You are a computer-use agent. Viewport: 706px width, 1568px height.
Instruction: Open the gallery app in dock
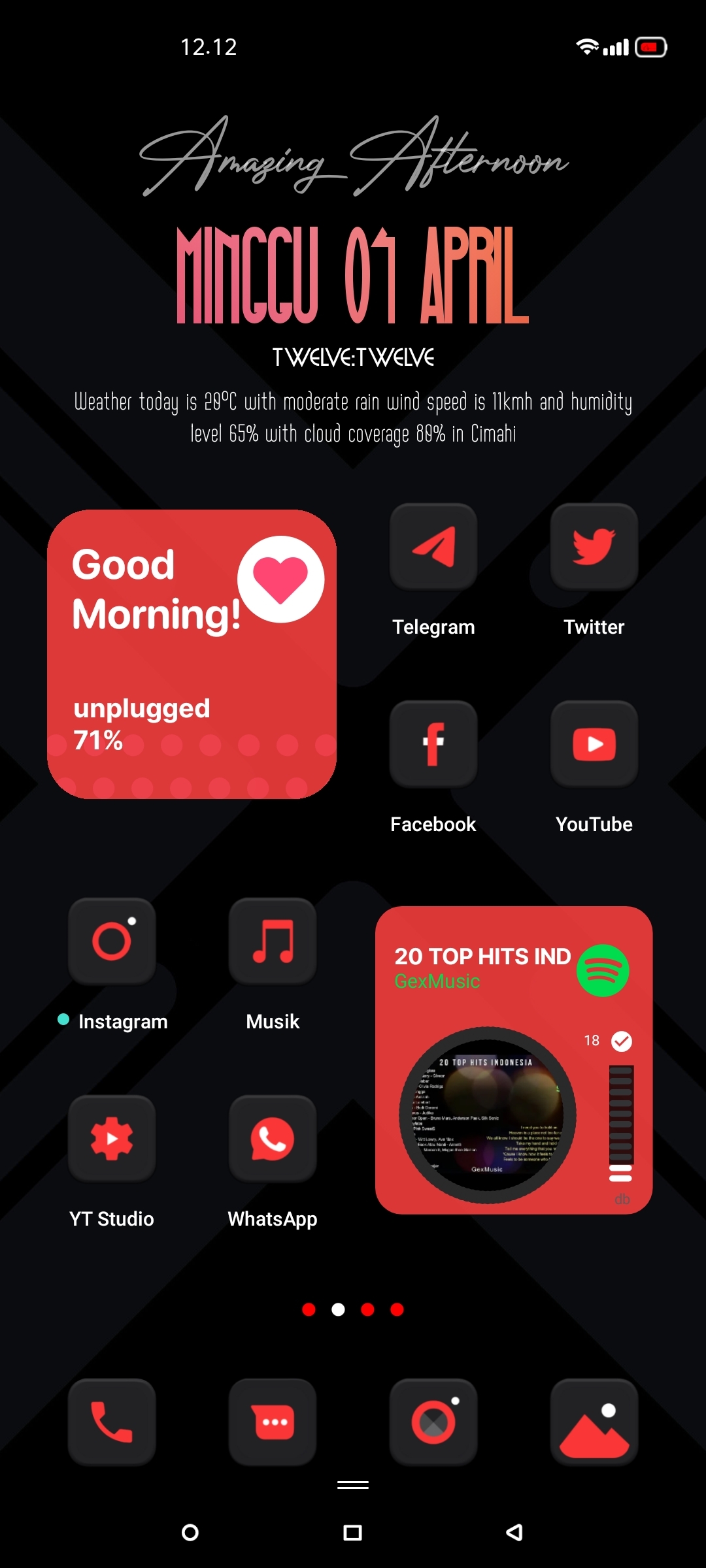pyautogui.click(x=594, y=1422)
